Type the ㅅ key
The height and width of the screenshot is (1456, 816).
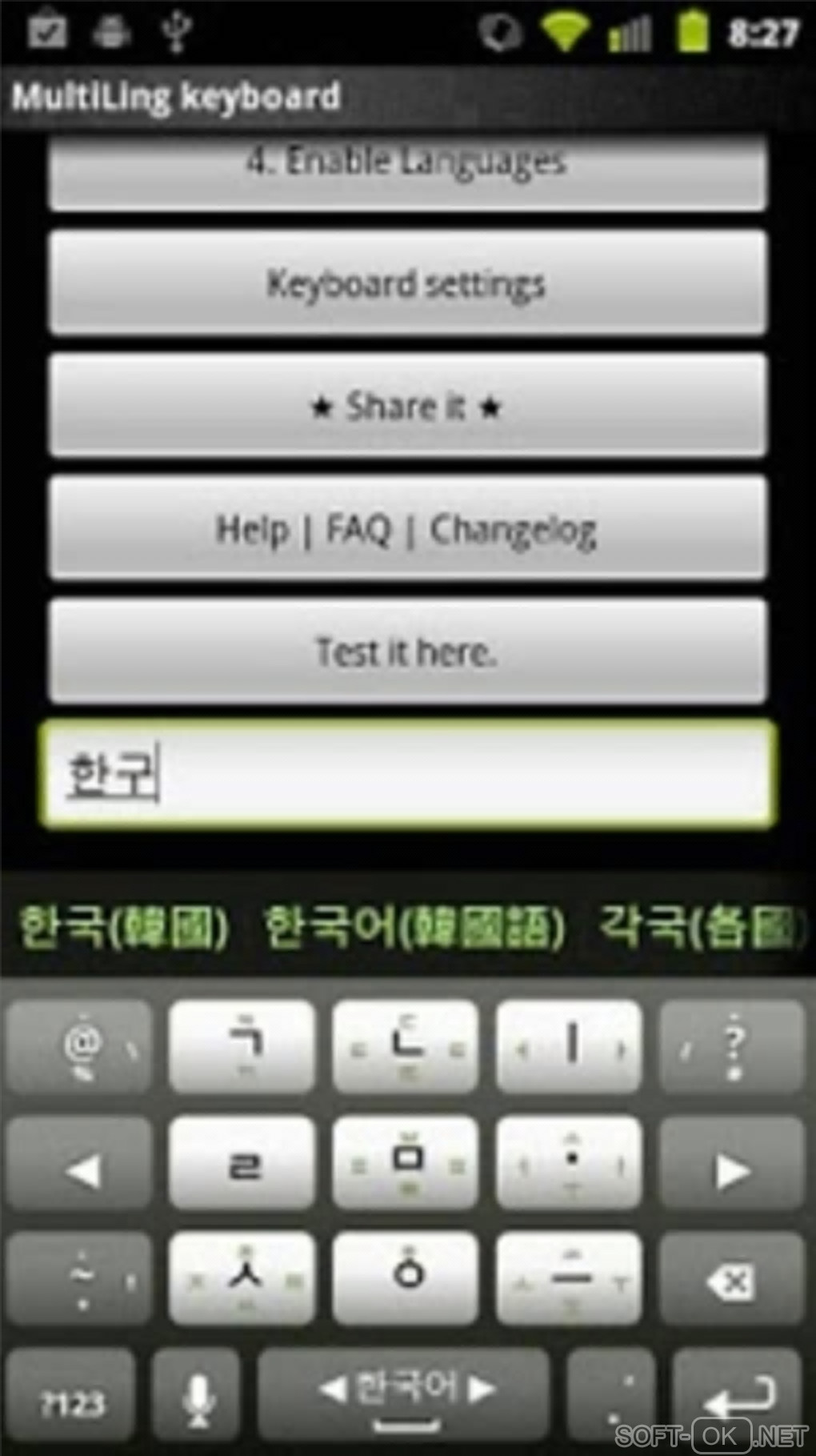pyautogui.click(x=242, y=1278)
